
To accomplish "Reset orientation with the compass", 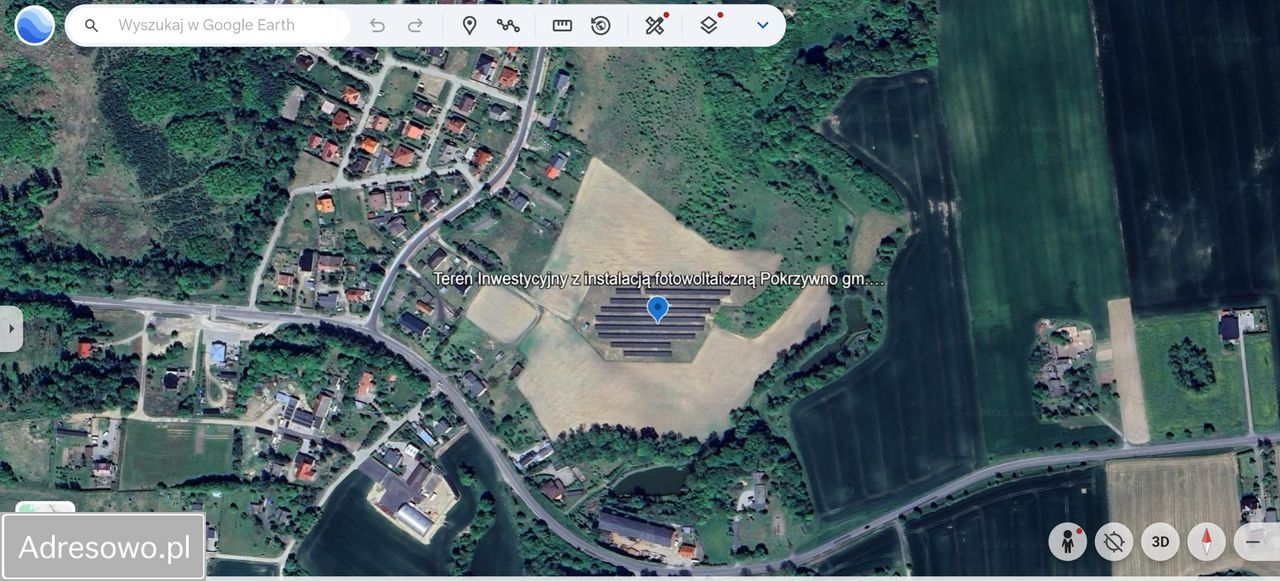I will tap(1206, 542).
